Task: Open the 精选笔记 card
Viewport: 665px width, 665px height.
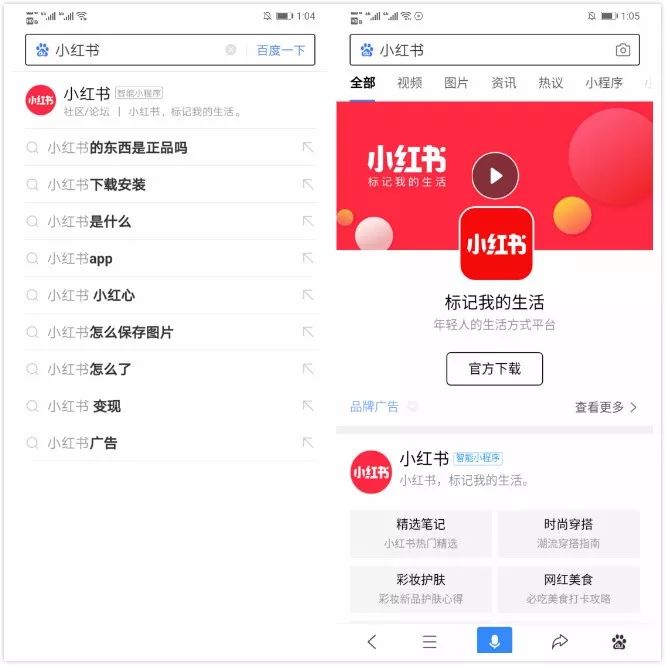Action: [421, 534]
